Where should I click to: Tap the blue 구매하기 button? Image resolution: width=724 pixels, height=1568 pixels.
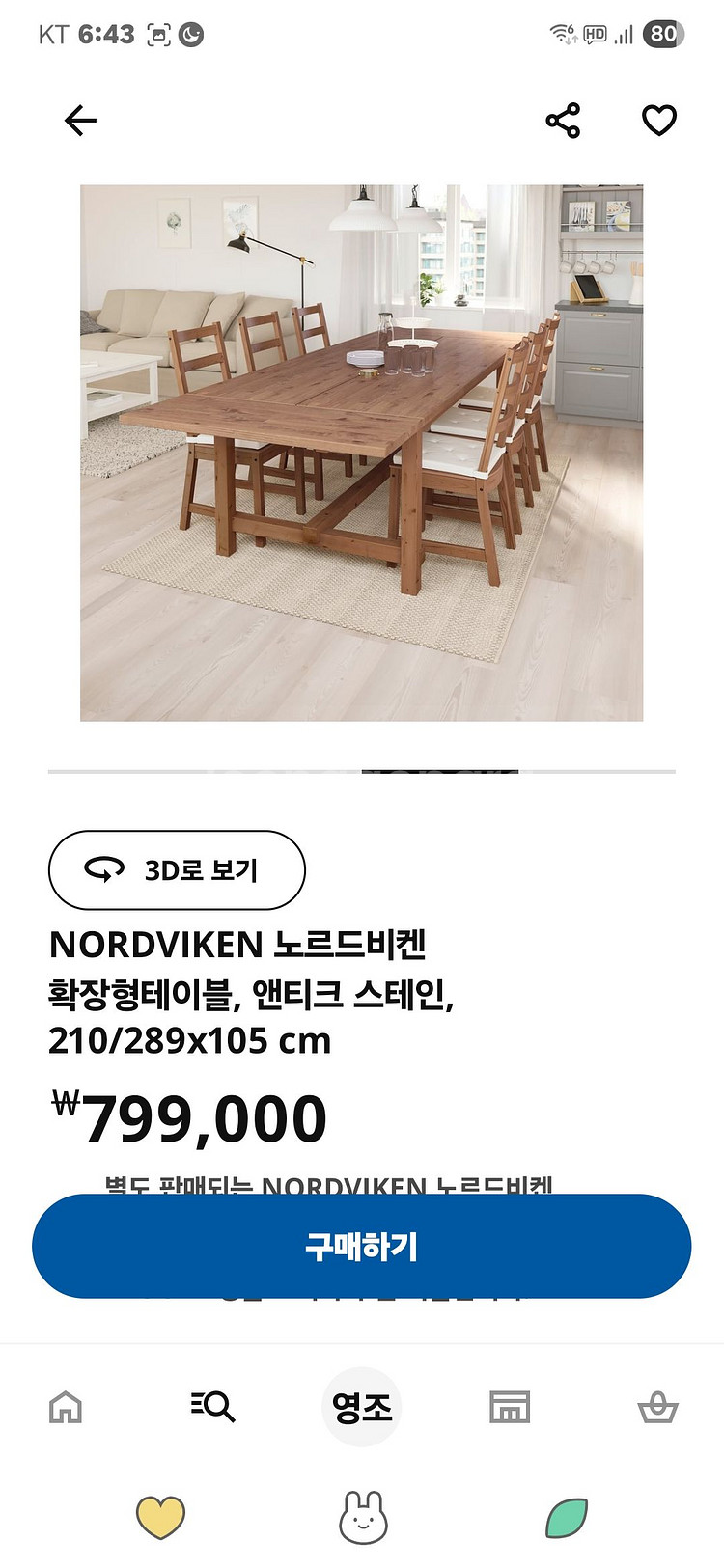click(361, 1246)
